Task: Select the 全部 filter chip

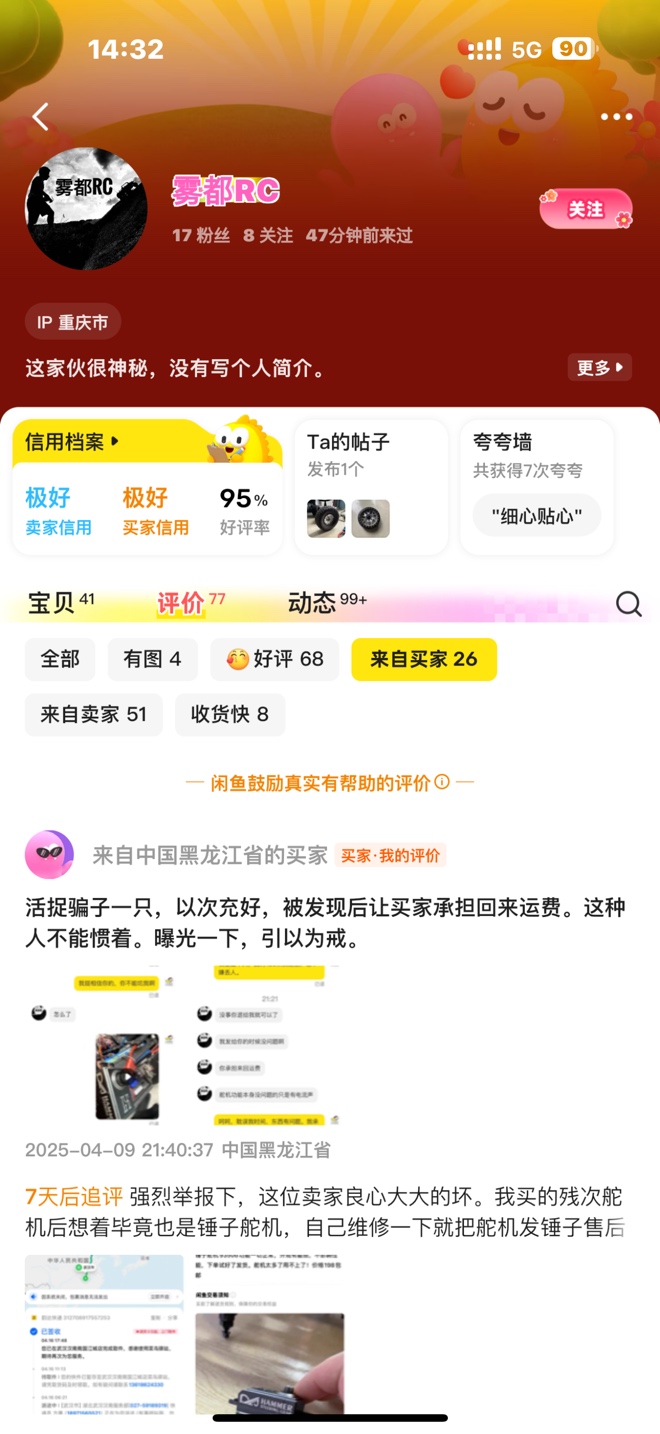Action: [60, 659]
